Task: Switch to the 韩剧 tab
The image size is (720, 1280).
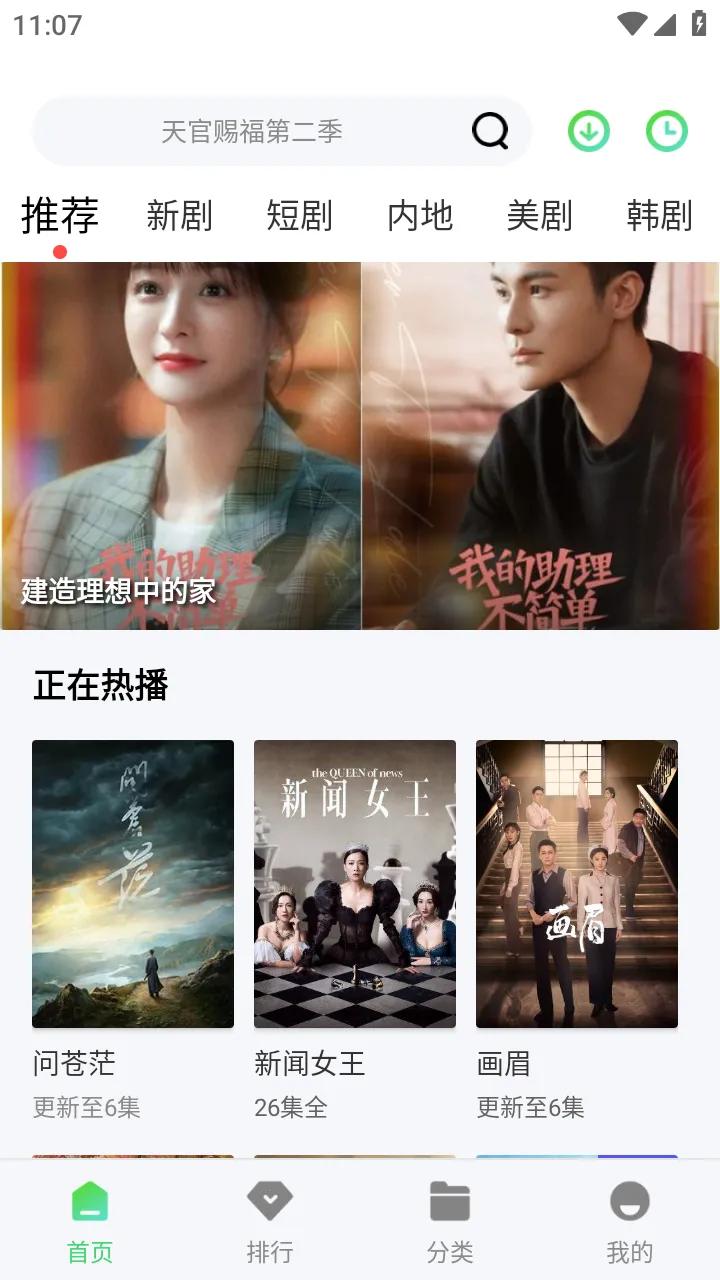Action: (660, 216)
